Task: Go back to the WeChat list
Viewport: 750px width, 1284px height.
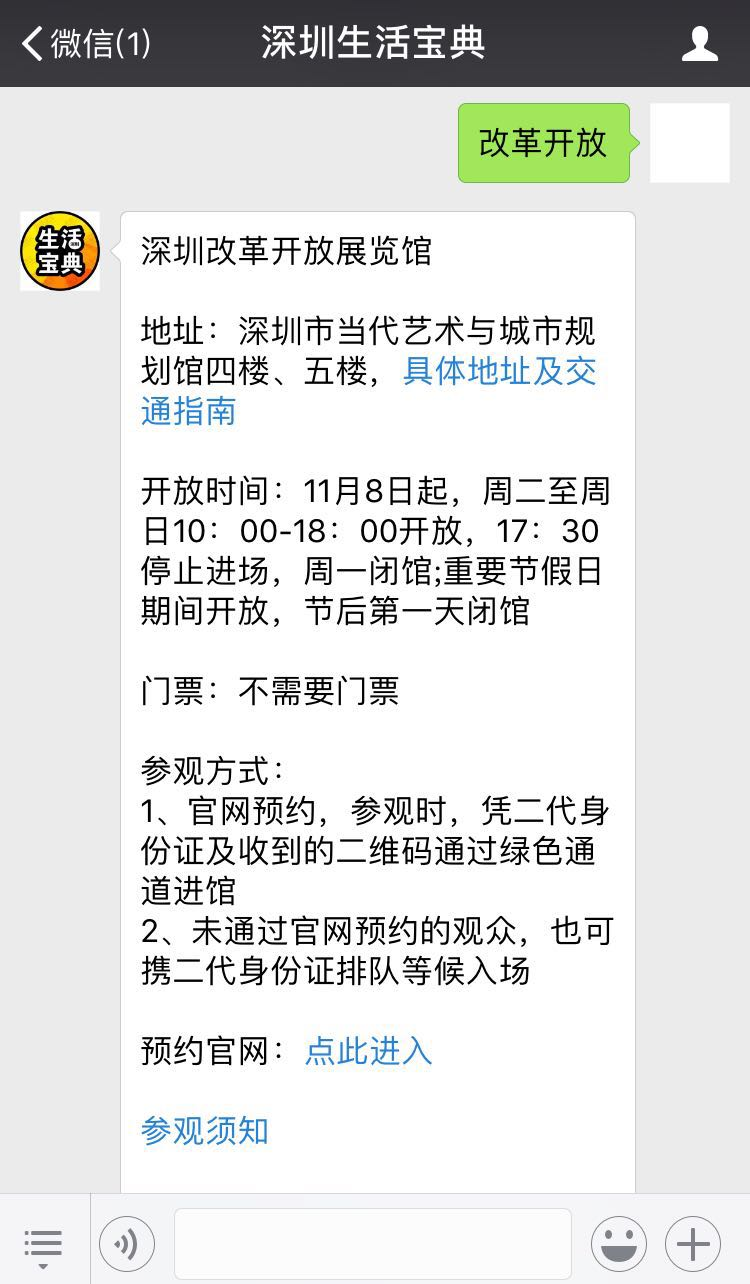Action: (86, 44)
